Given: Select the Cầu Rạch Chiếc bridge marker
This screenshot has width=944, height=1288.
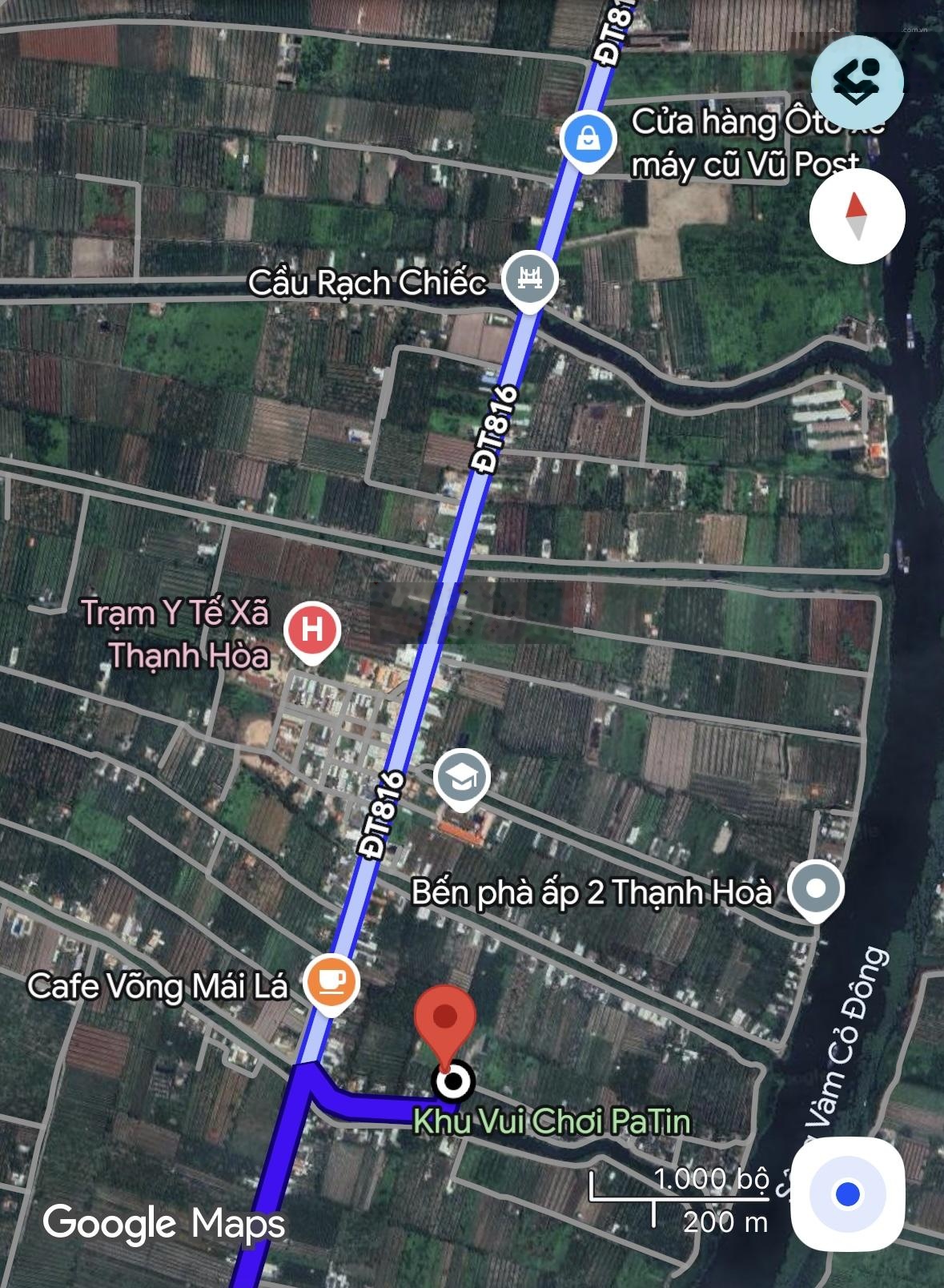Looking at the screenshot, I should pyautogui.click(x=529, y=279).
